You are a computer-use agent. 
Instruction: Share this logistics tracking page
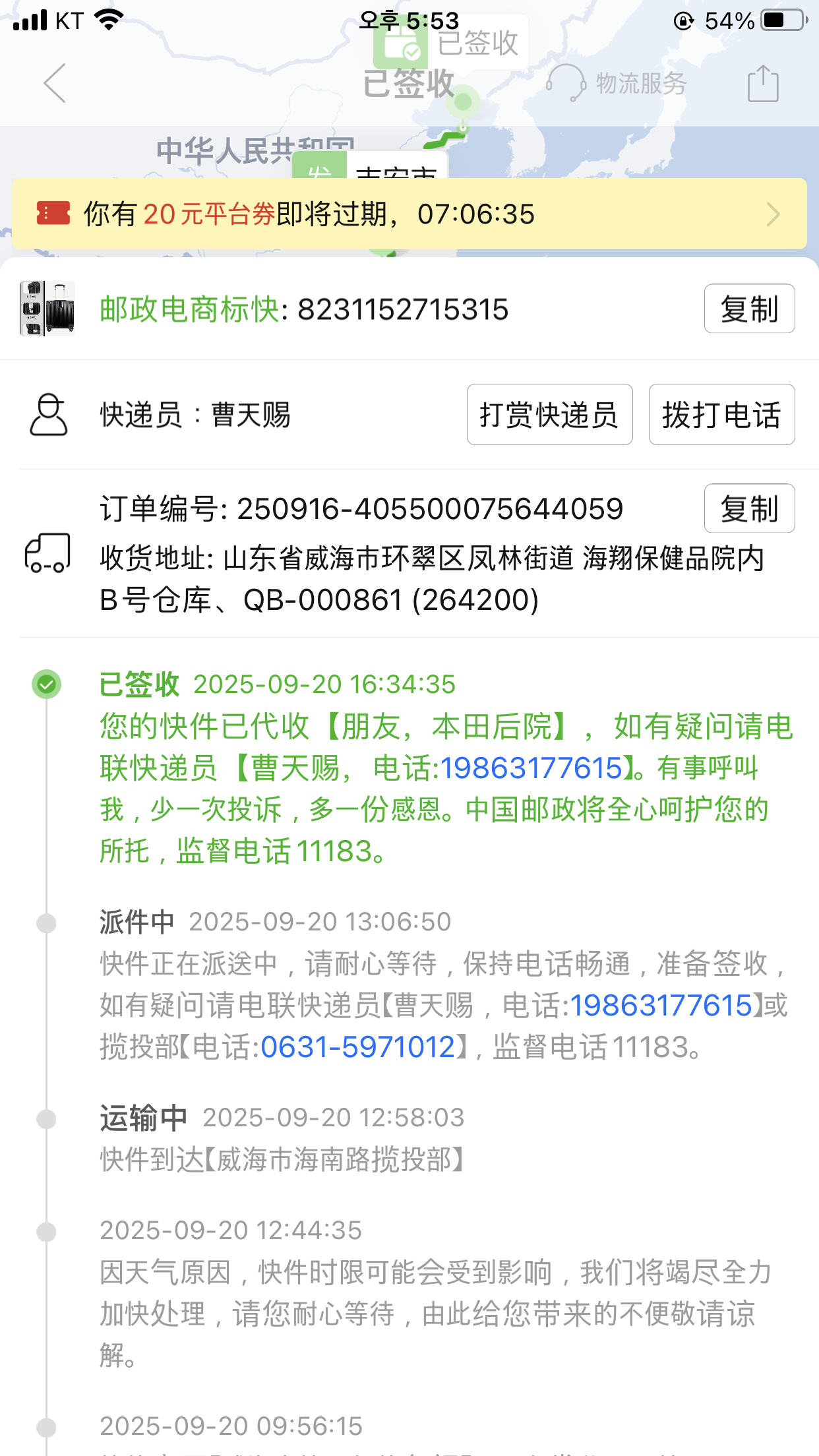(763, 84)
